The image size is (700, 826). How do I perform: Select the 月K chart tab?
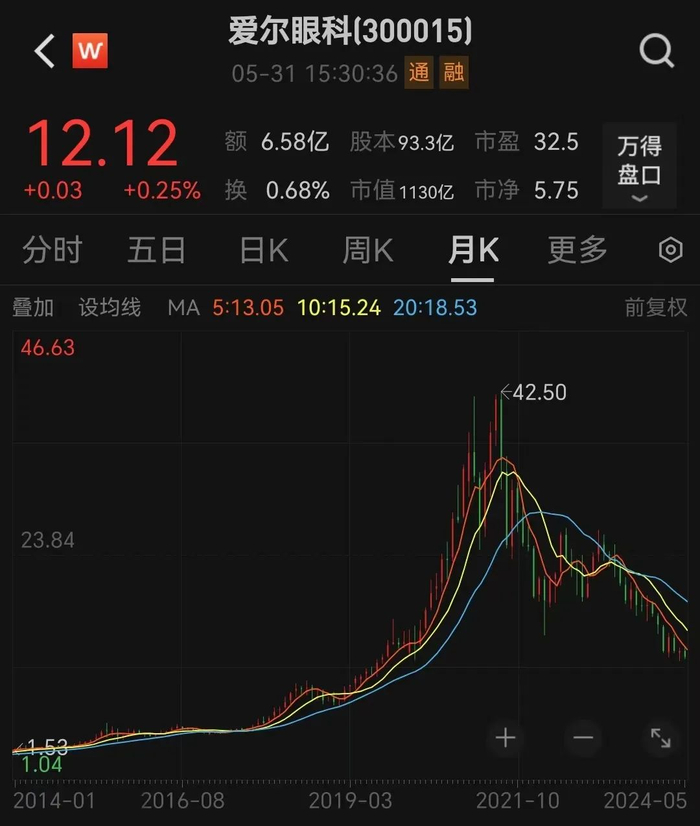click(473, 250)
